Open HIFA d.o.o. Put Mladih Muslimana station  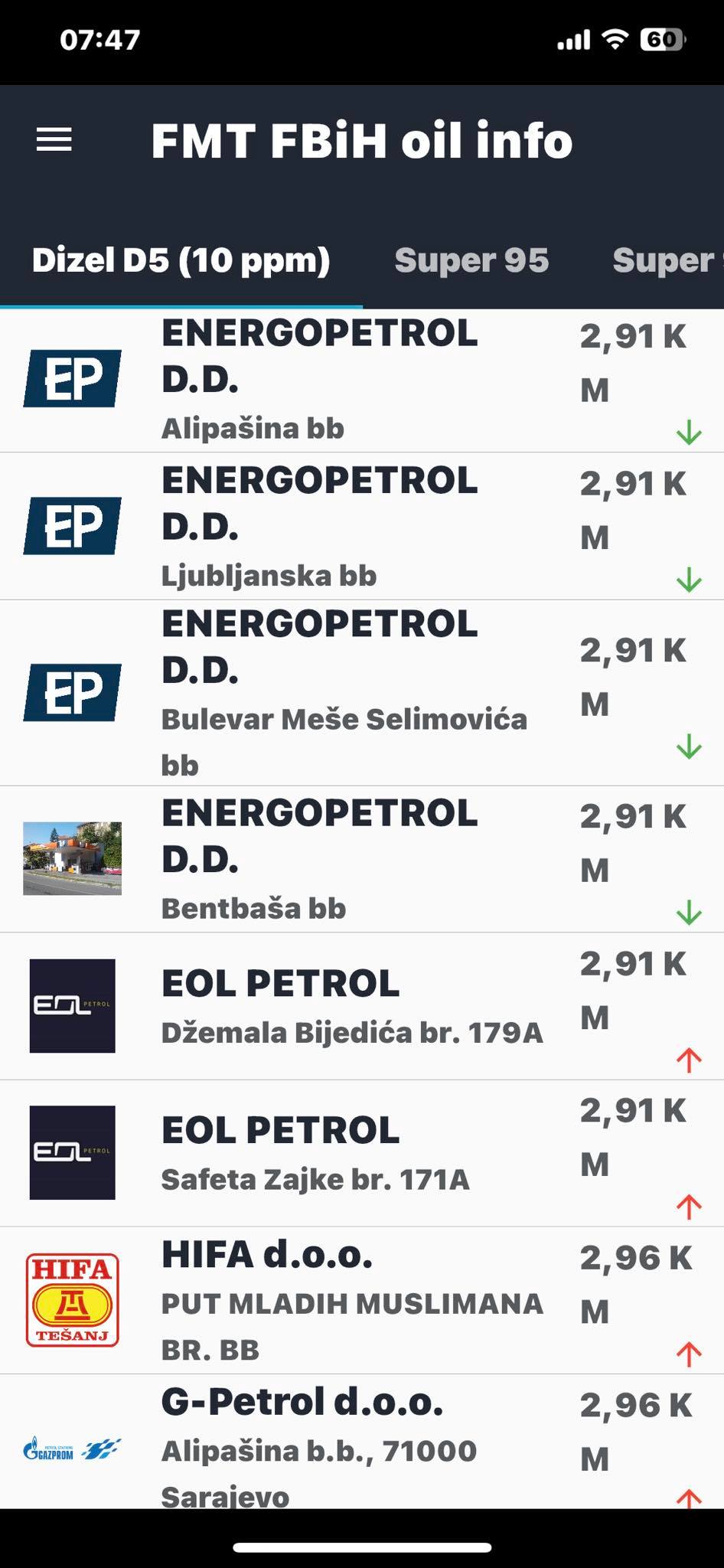coord(362,1300)
